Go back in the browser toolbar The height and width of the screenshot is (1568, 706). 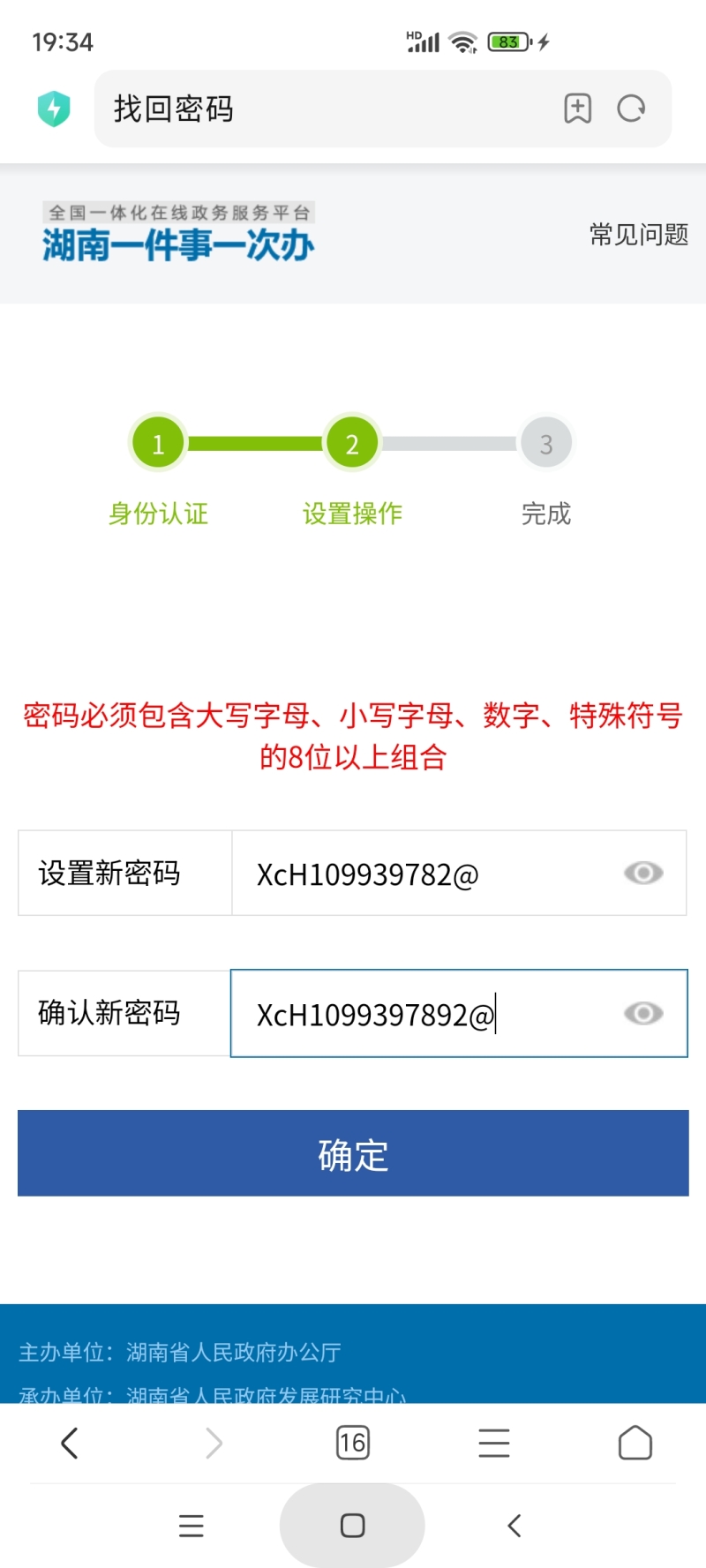pos(70,1444)
